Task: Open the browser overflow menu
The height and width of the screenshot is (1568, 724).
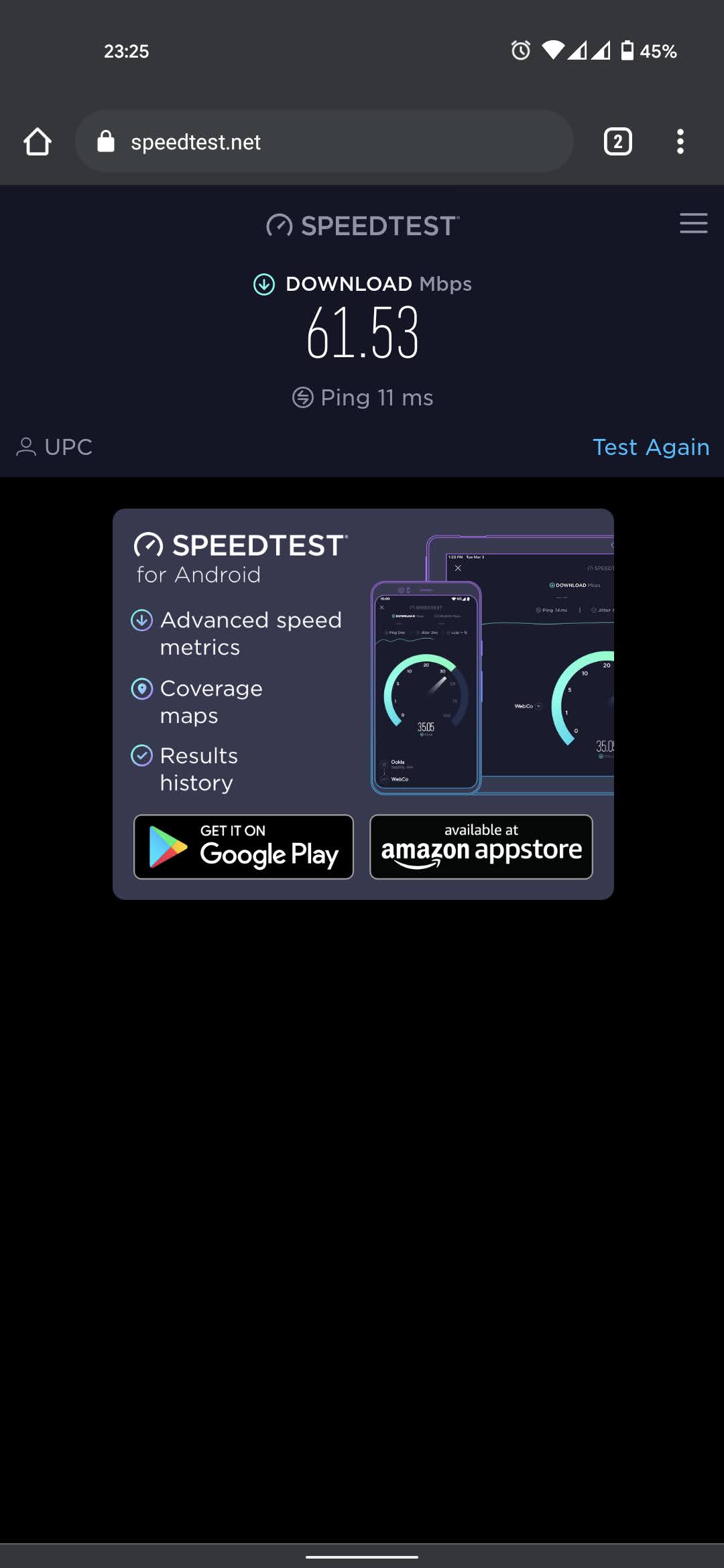Action: [x=680, y=141]
